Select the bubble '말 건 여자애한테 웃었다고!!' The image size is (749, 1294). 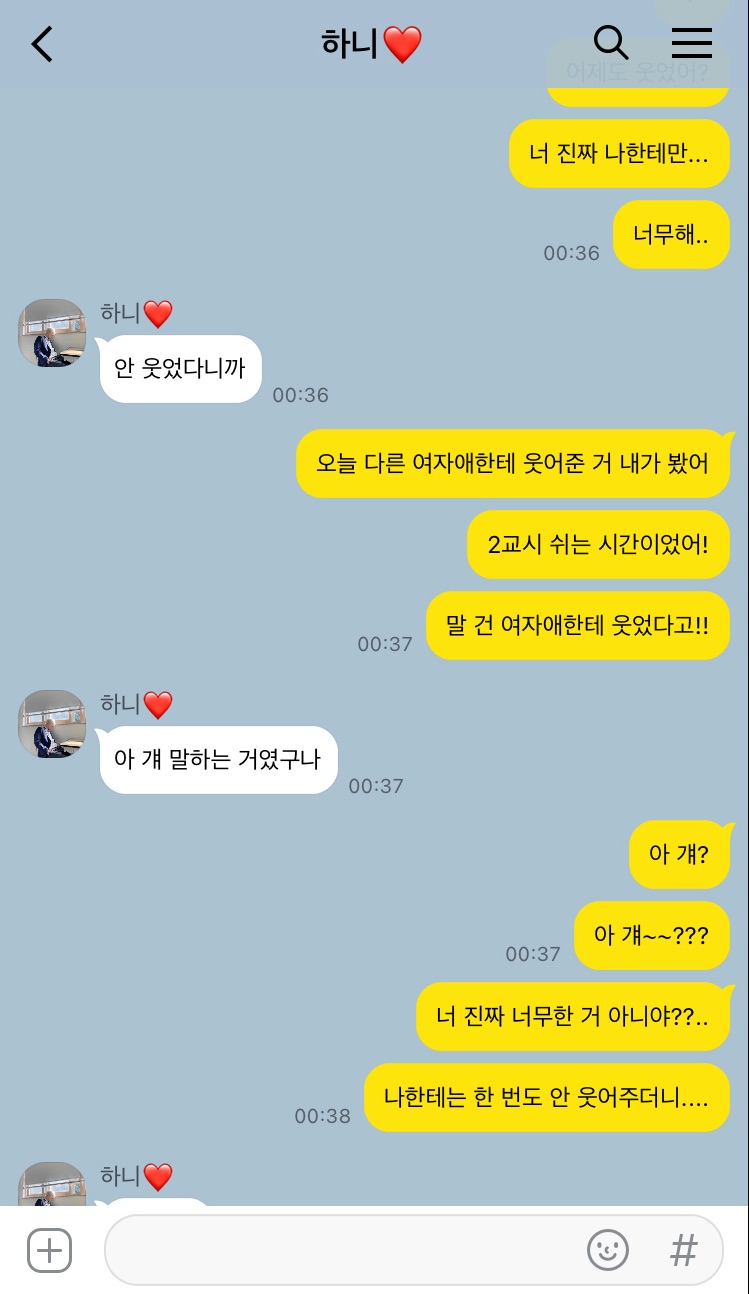coord(578,625)
